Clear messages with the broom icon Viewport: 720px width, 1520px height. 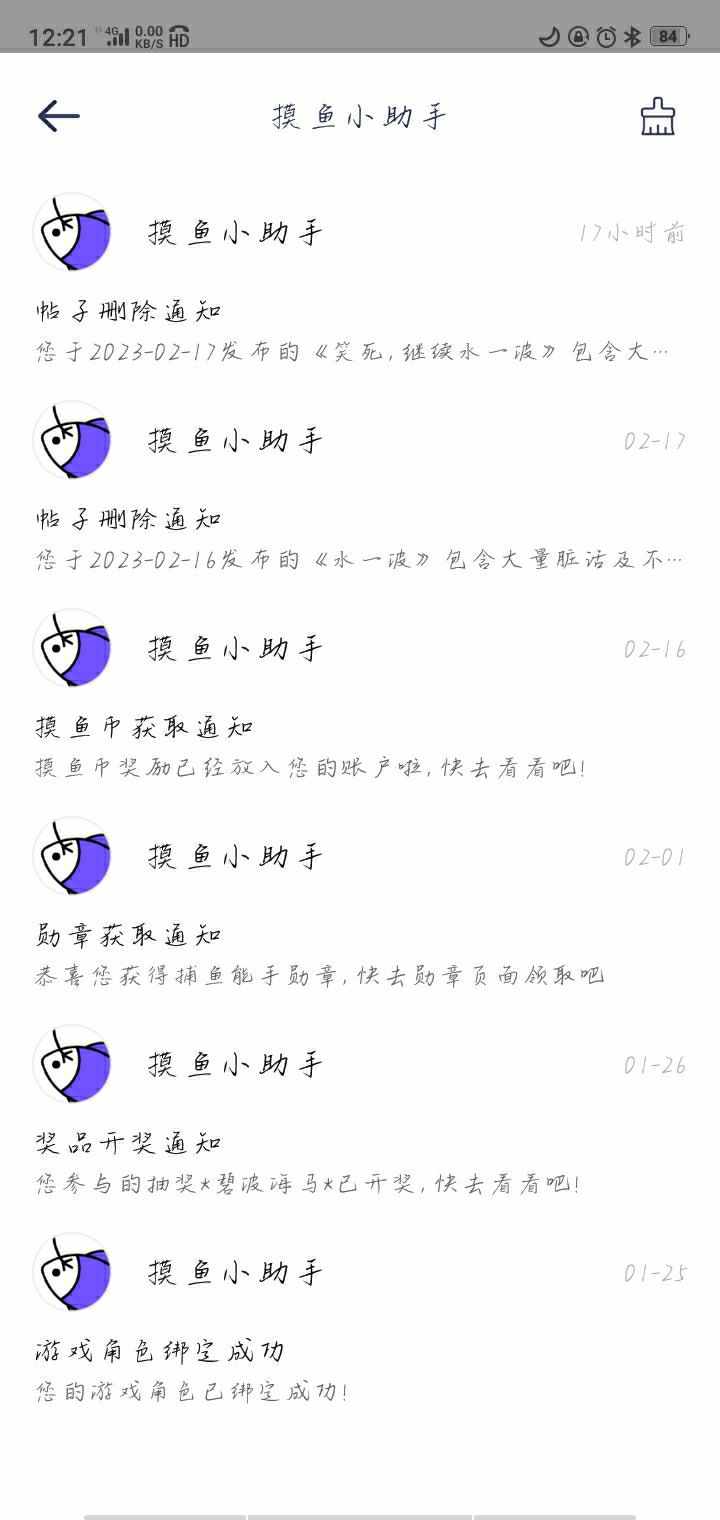tap(658, 116)
